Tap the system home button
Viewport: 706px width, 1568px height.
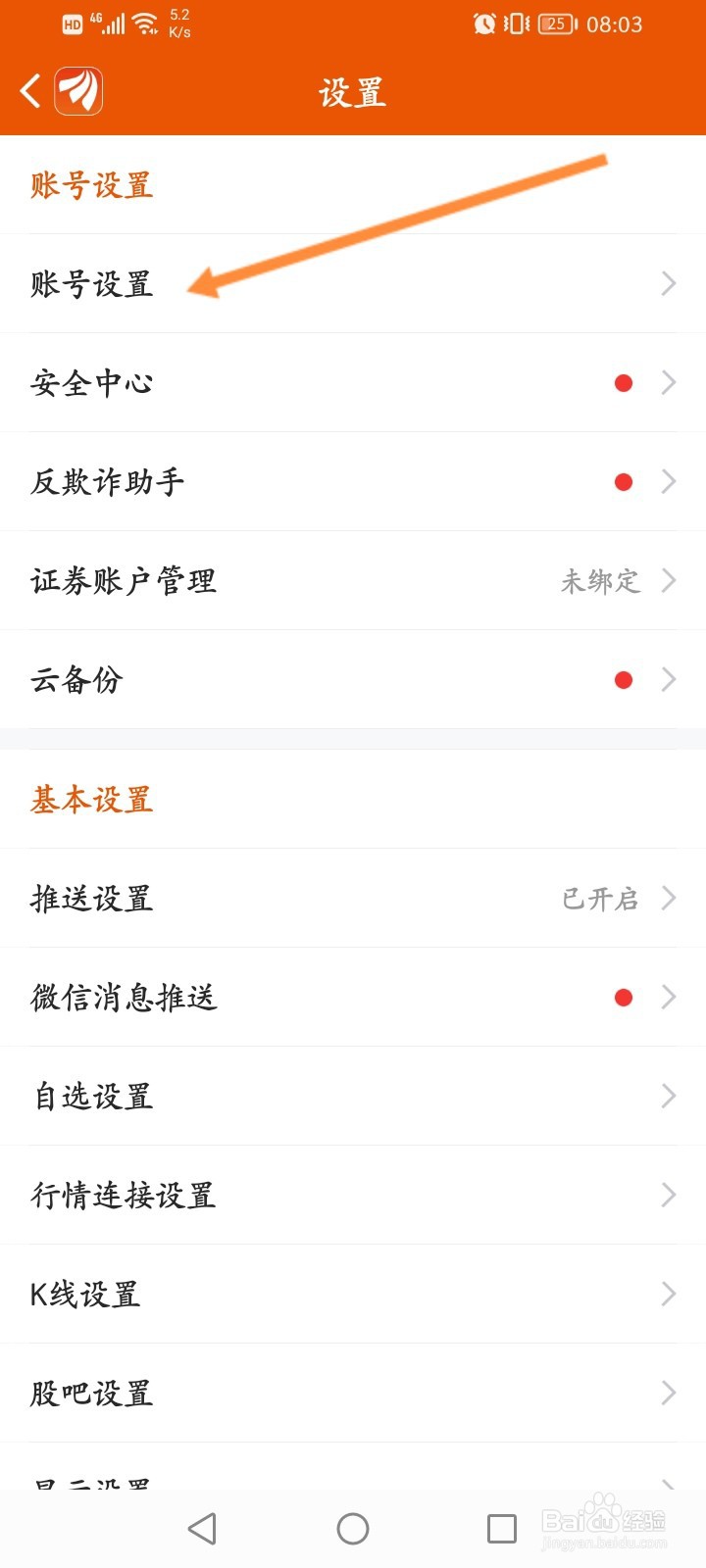(x=353, y=1529)
